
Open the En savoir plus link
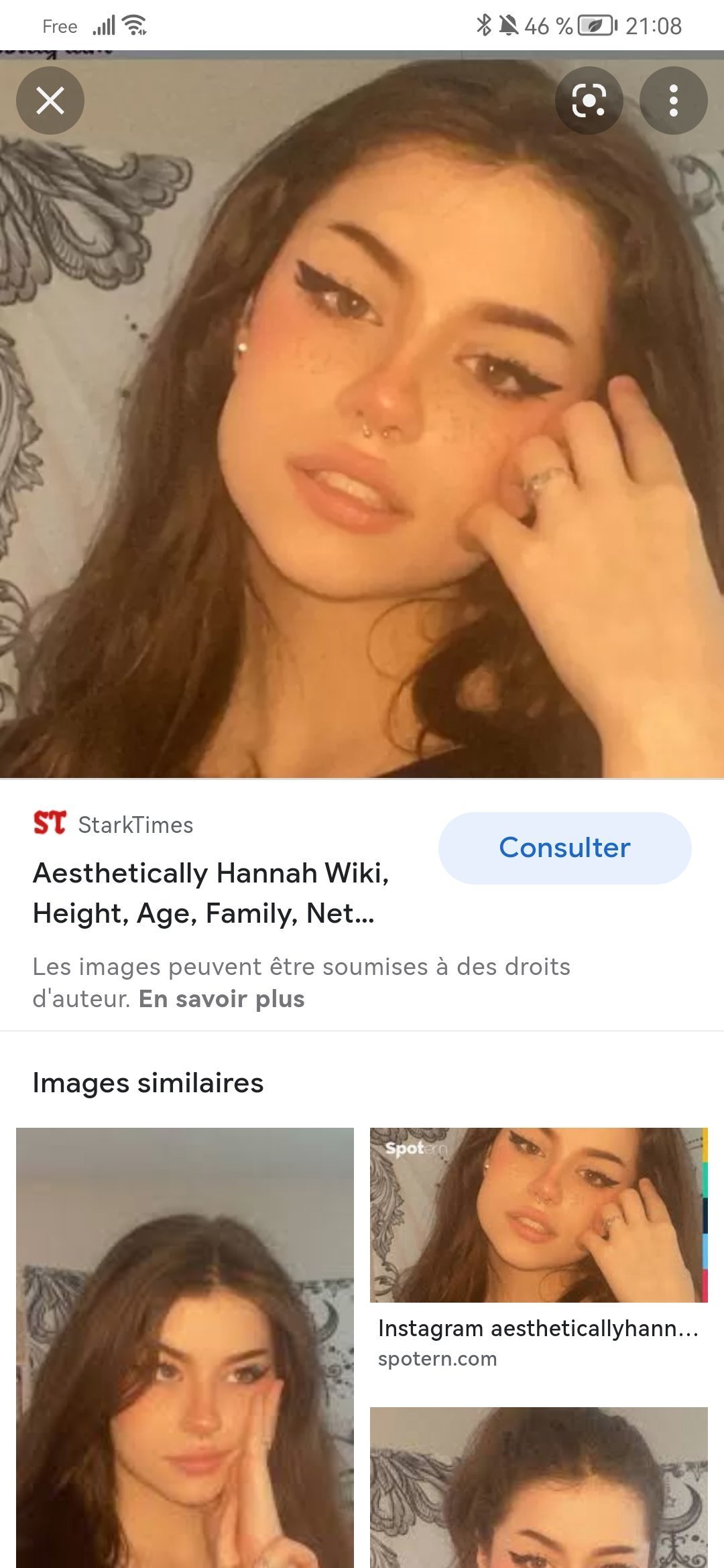tap(221, 999)
